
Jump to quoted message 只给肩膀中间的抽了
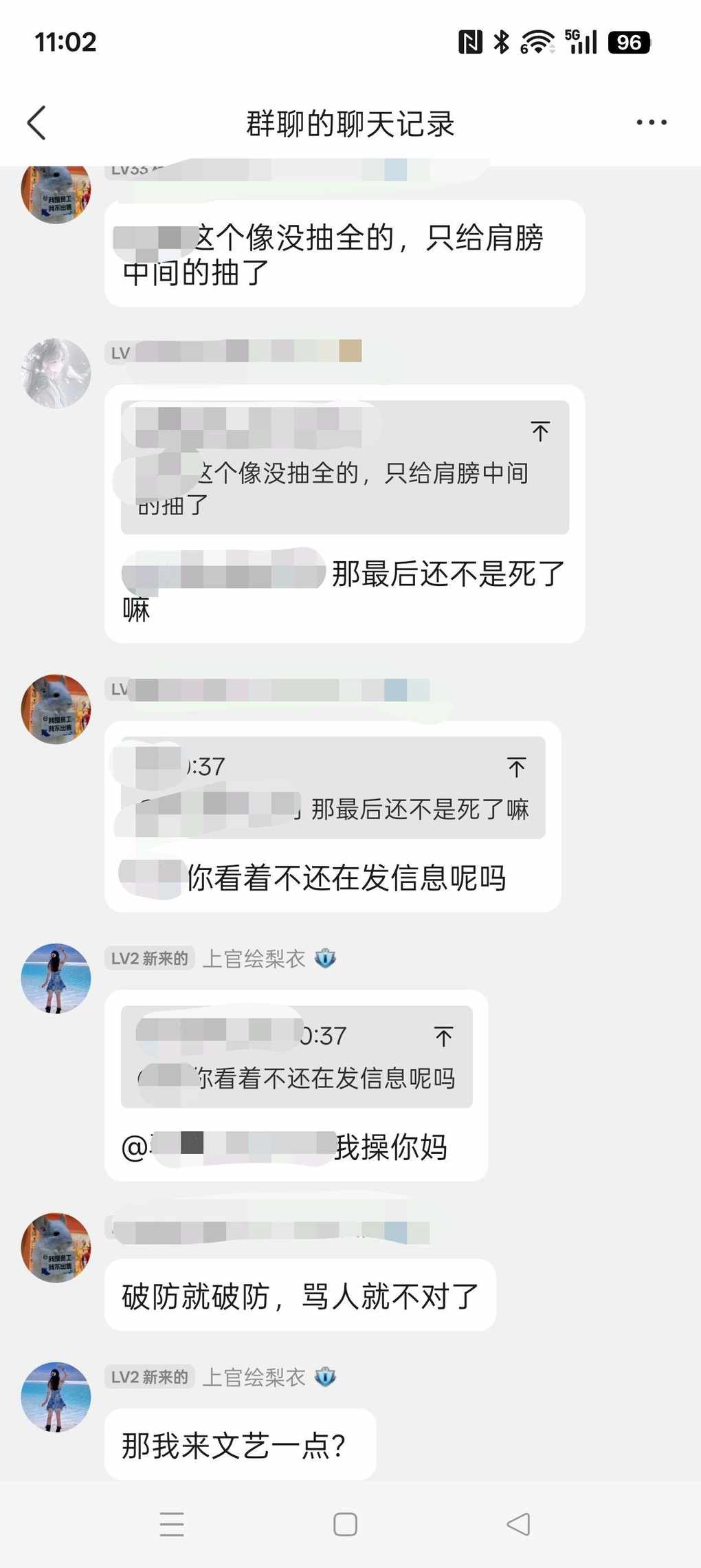539,431
